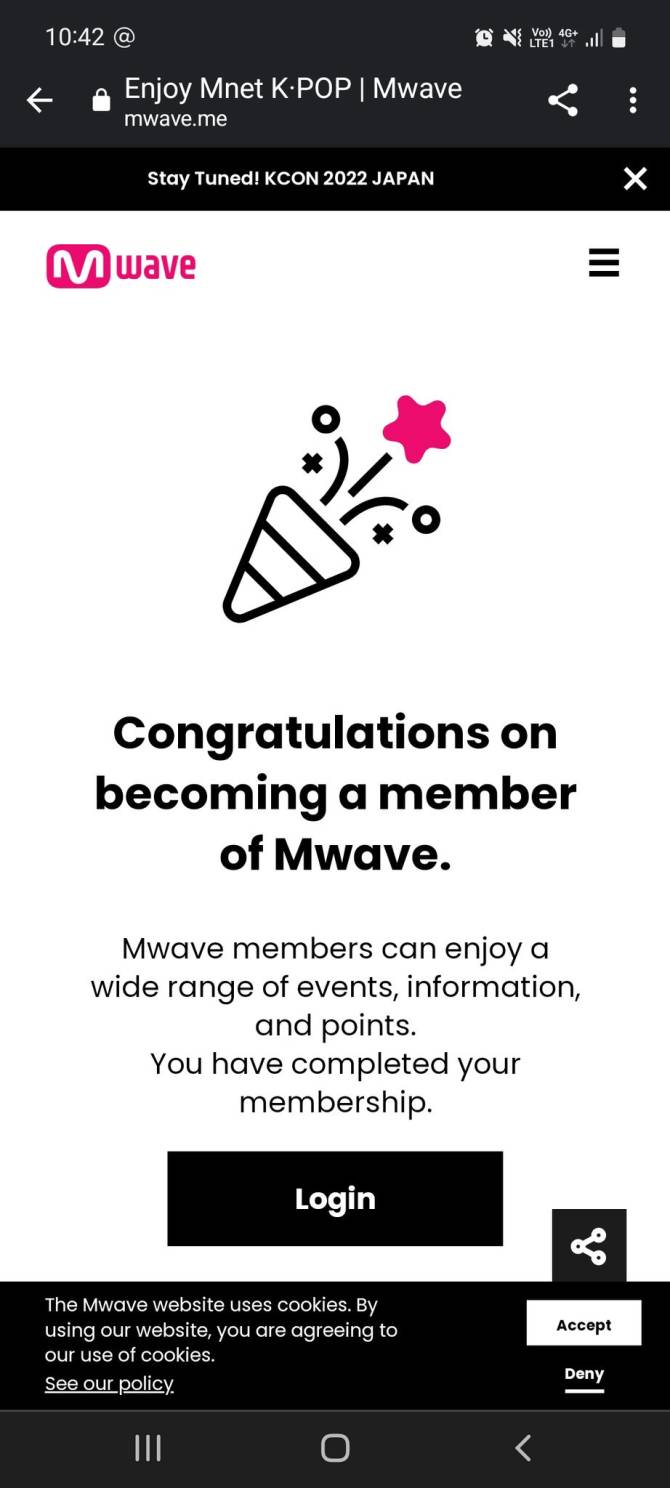Viewport: 670px width, 1488px height.
Task: Open the floating share button
Action: [588, 1246]
